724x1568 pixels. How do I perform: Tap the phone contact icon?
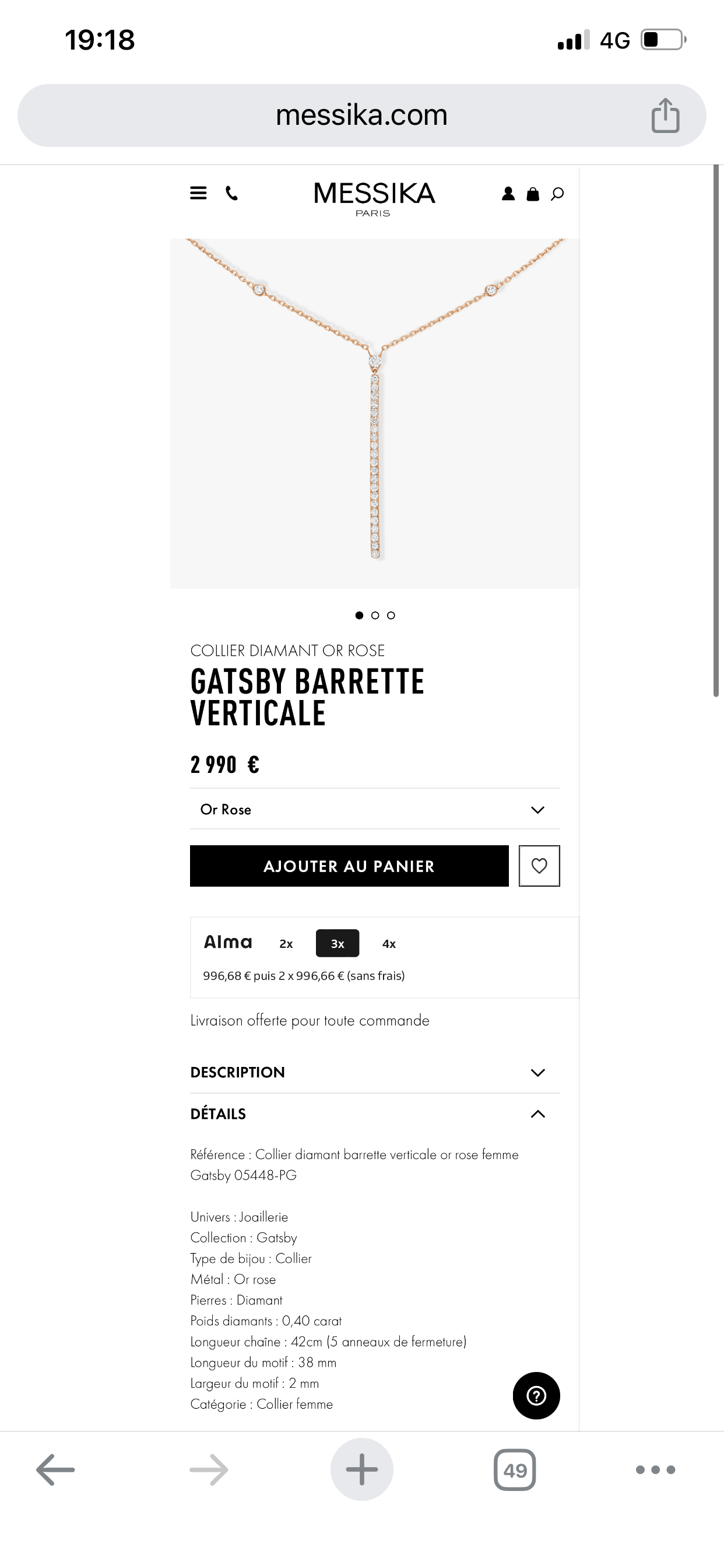232,194
